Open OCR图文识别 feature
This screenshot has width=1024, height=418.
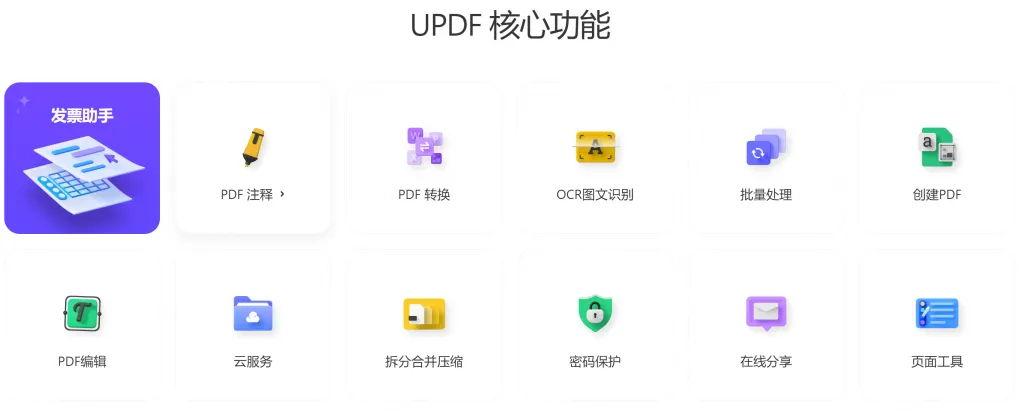click(x=595, y=160)
